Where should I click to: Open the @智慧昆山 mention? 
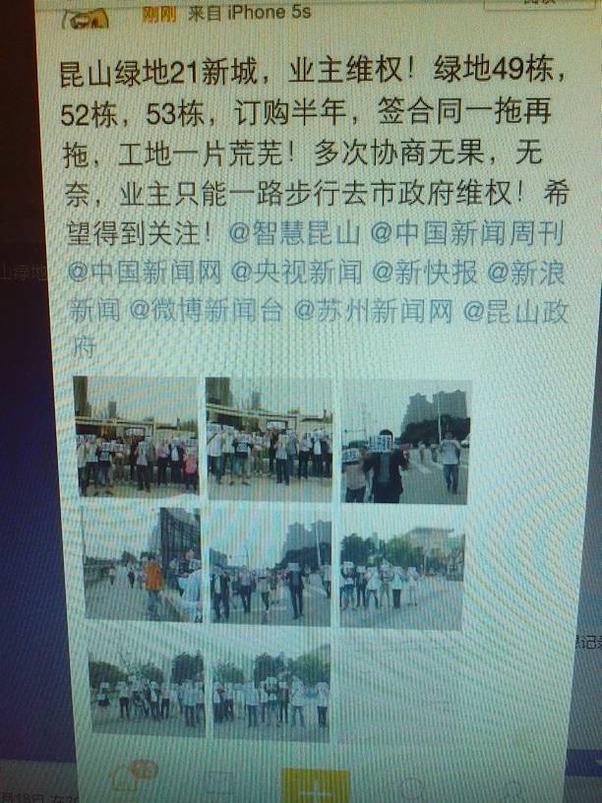[x=295, y=234]
